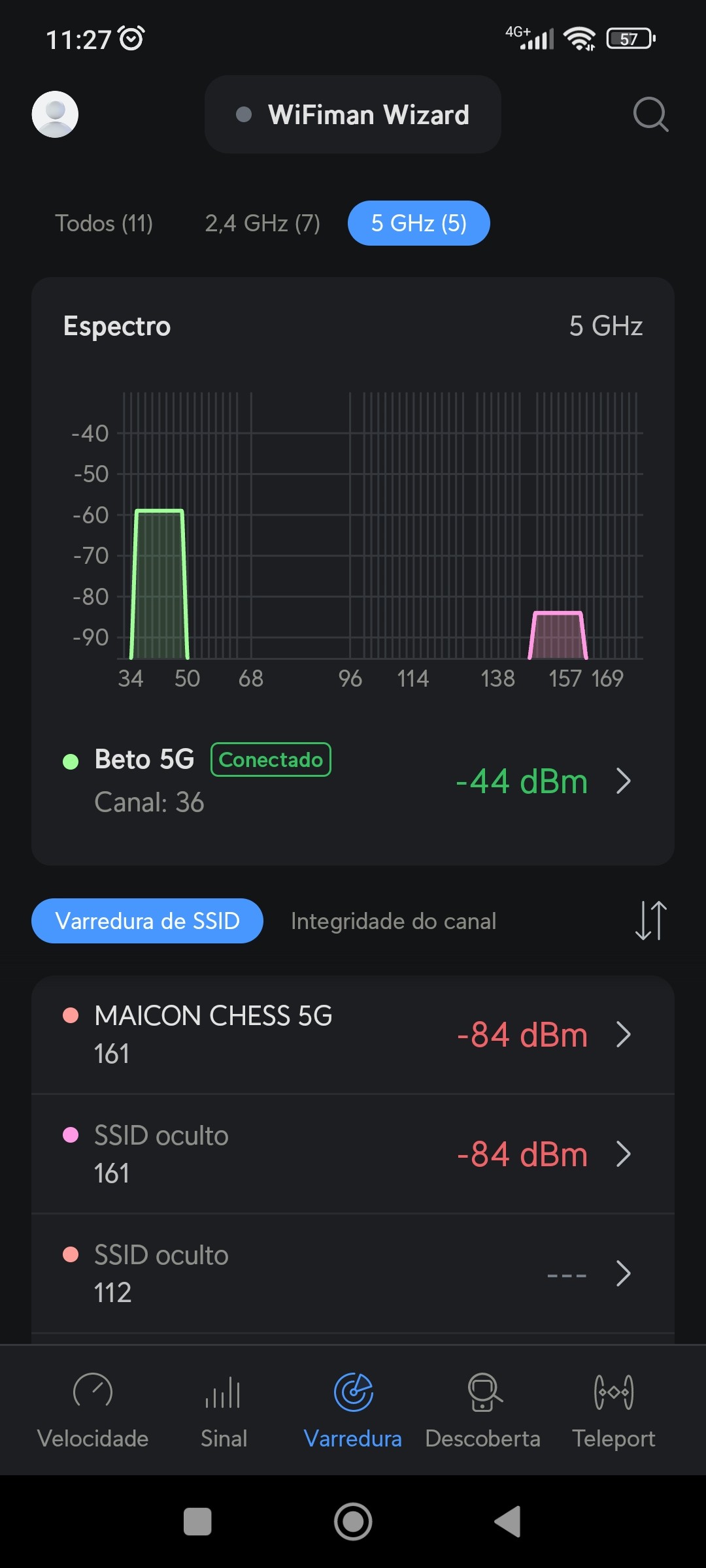The image size is (706, 1568).
Task: Open the search magnifier icon
Action: coord(650,114)
